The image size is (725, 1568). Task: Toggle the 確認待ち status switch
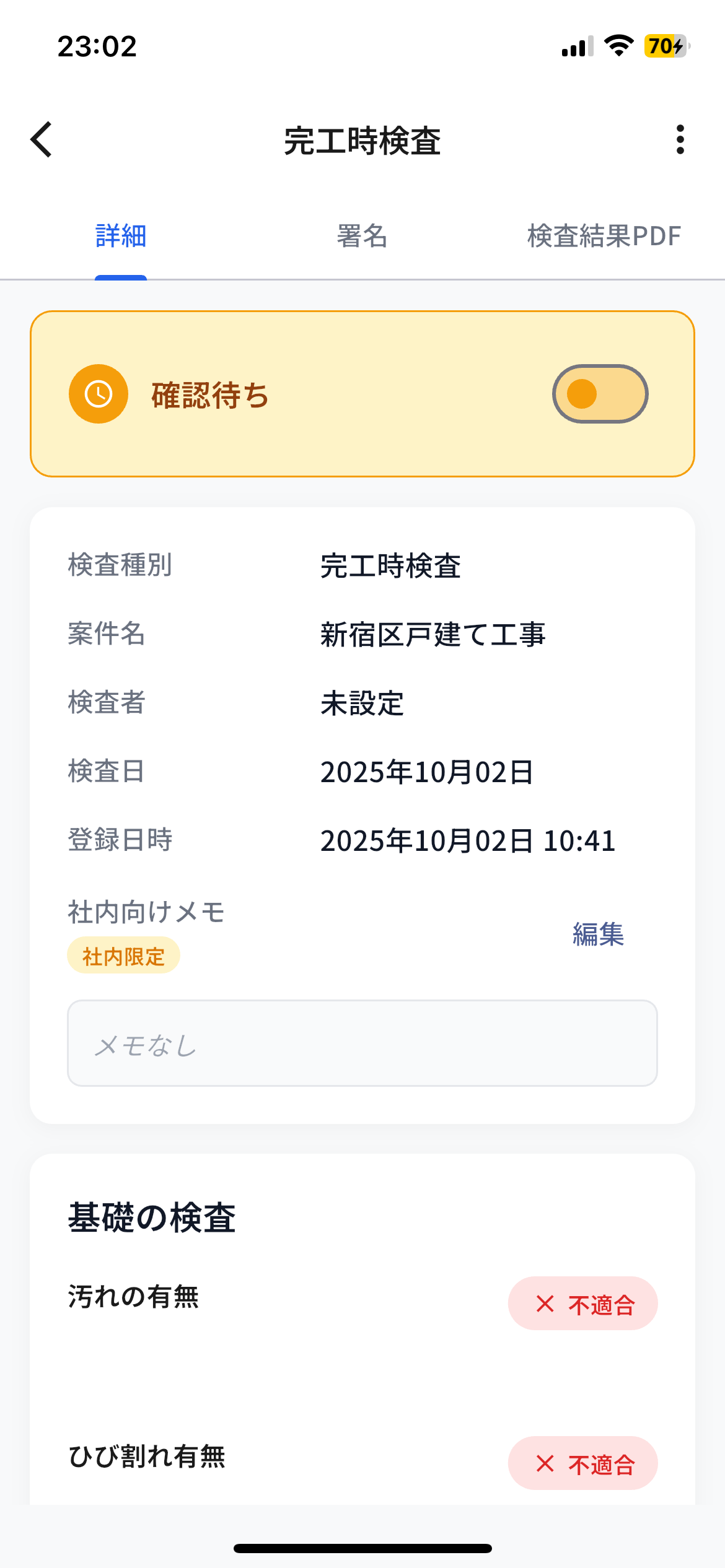click(600, 394)
